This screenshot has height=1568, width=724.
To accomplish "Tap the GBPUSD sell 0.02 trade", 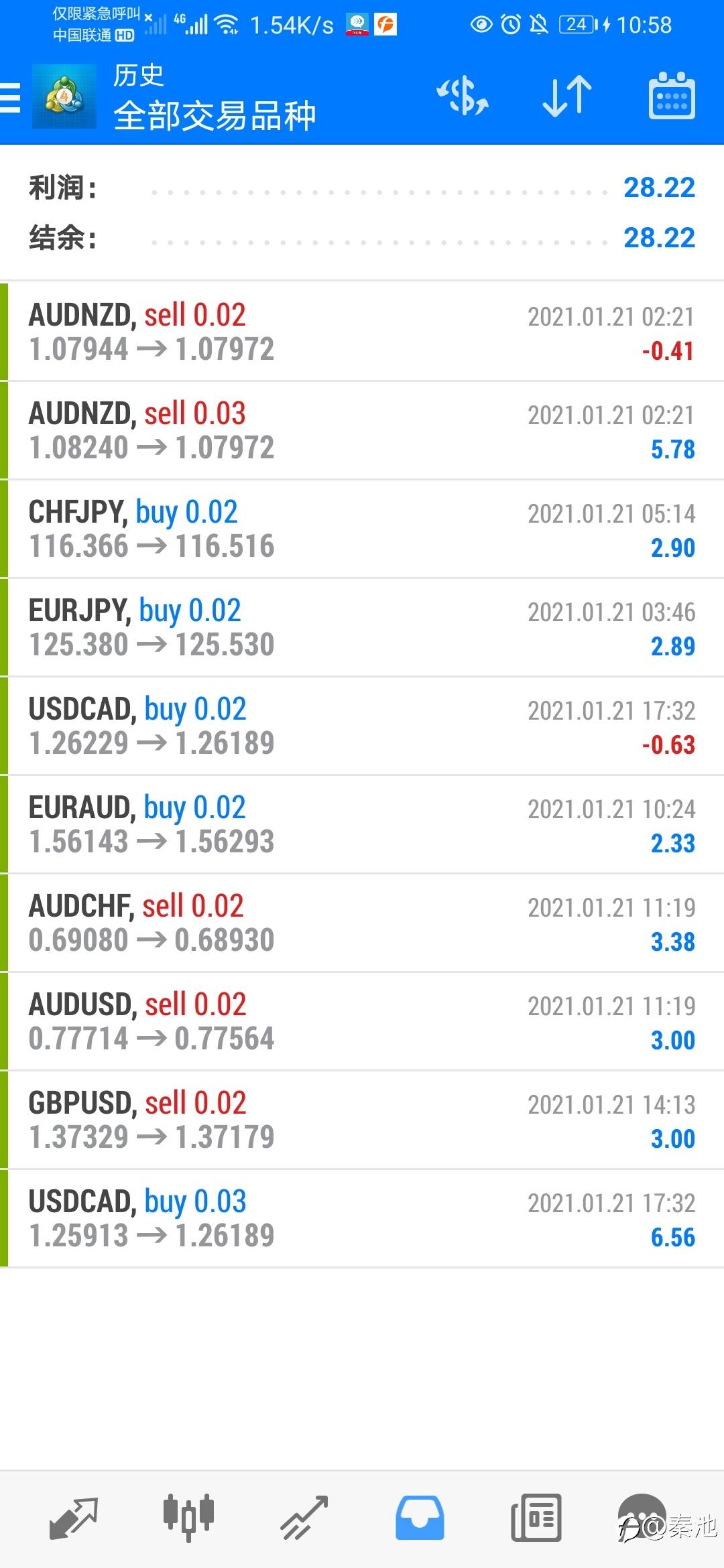I will click(362, 1120).
